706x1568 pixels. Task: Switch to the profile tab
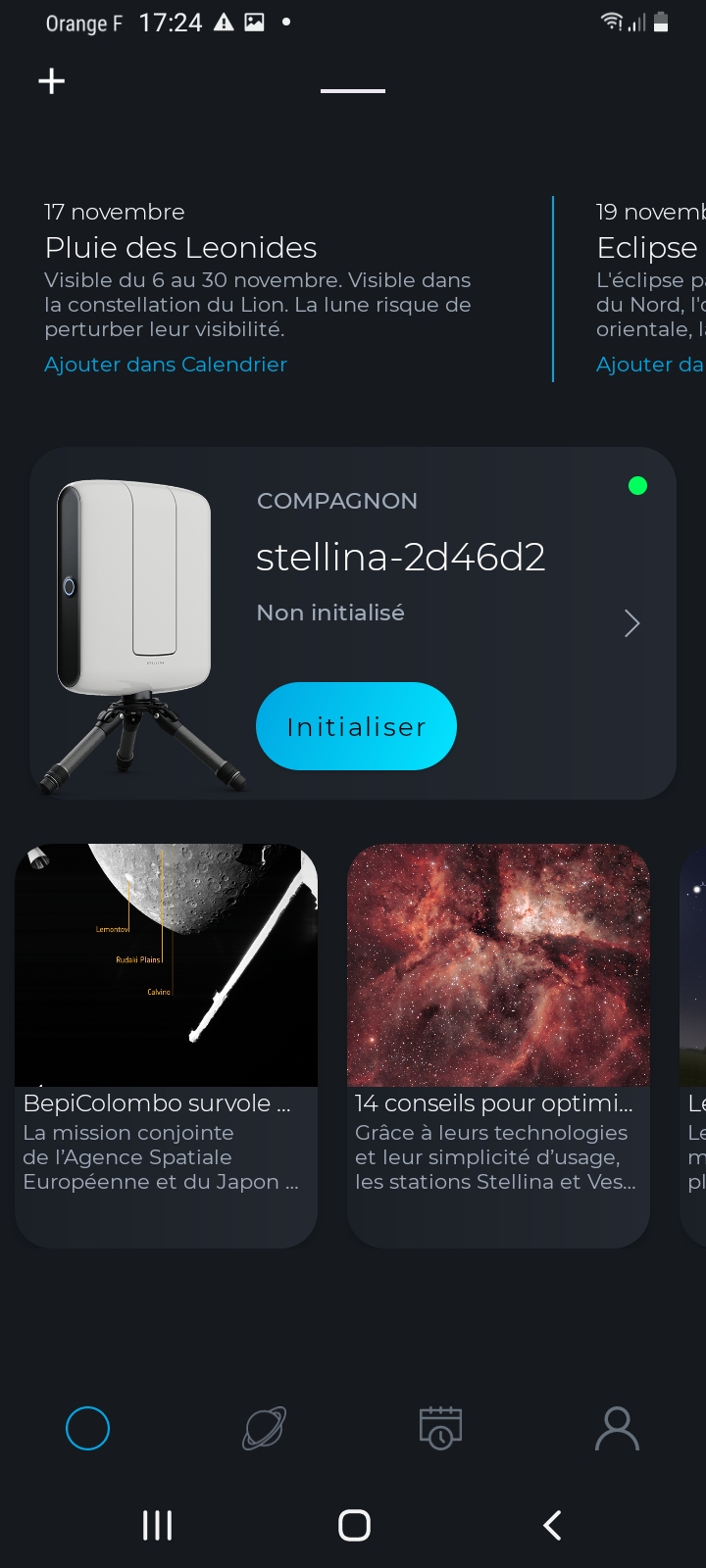[617, 1428]
